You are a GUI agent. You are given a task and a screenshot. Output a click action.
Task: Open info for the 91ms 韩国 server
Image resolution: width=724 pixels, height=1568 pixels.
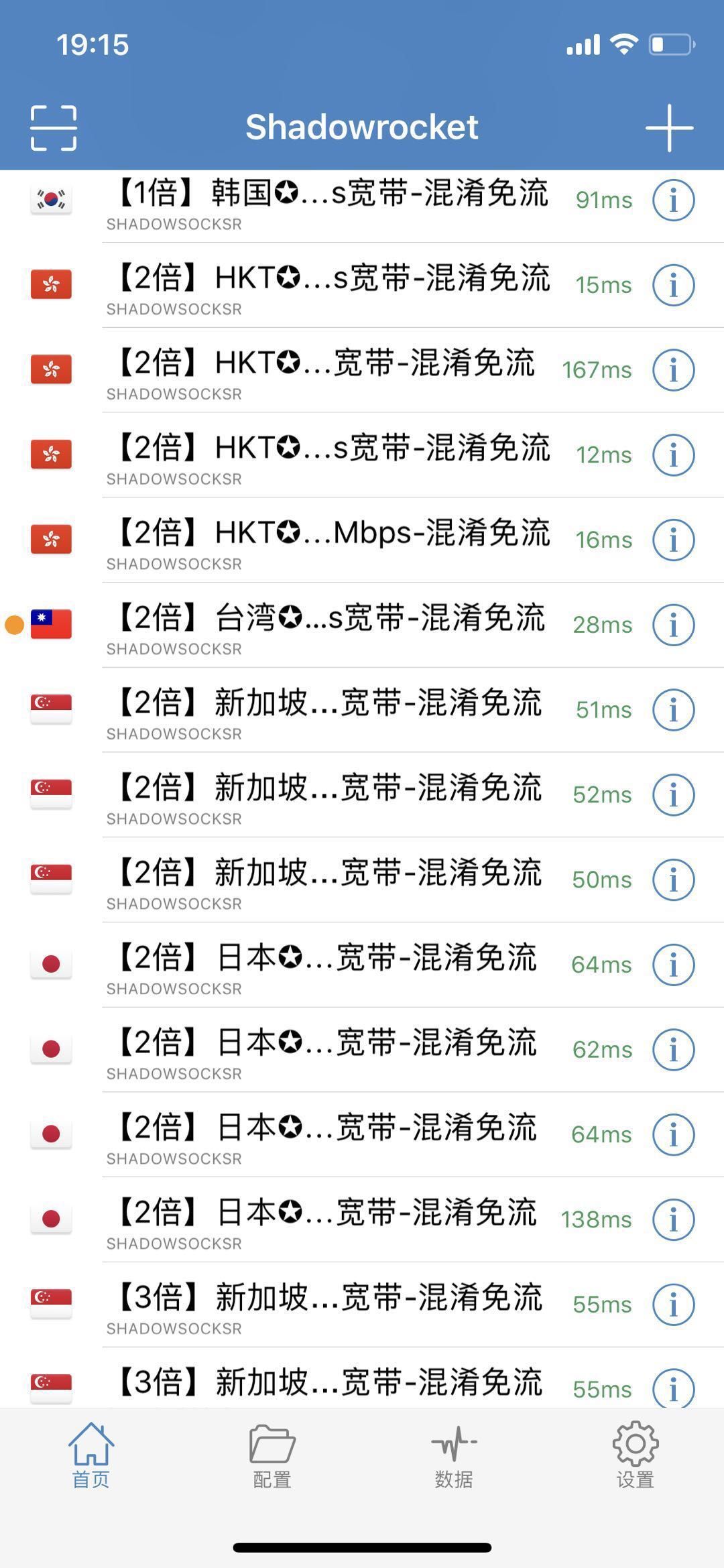coord(673,200)
